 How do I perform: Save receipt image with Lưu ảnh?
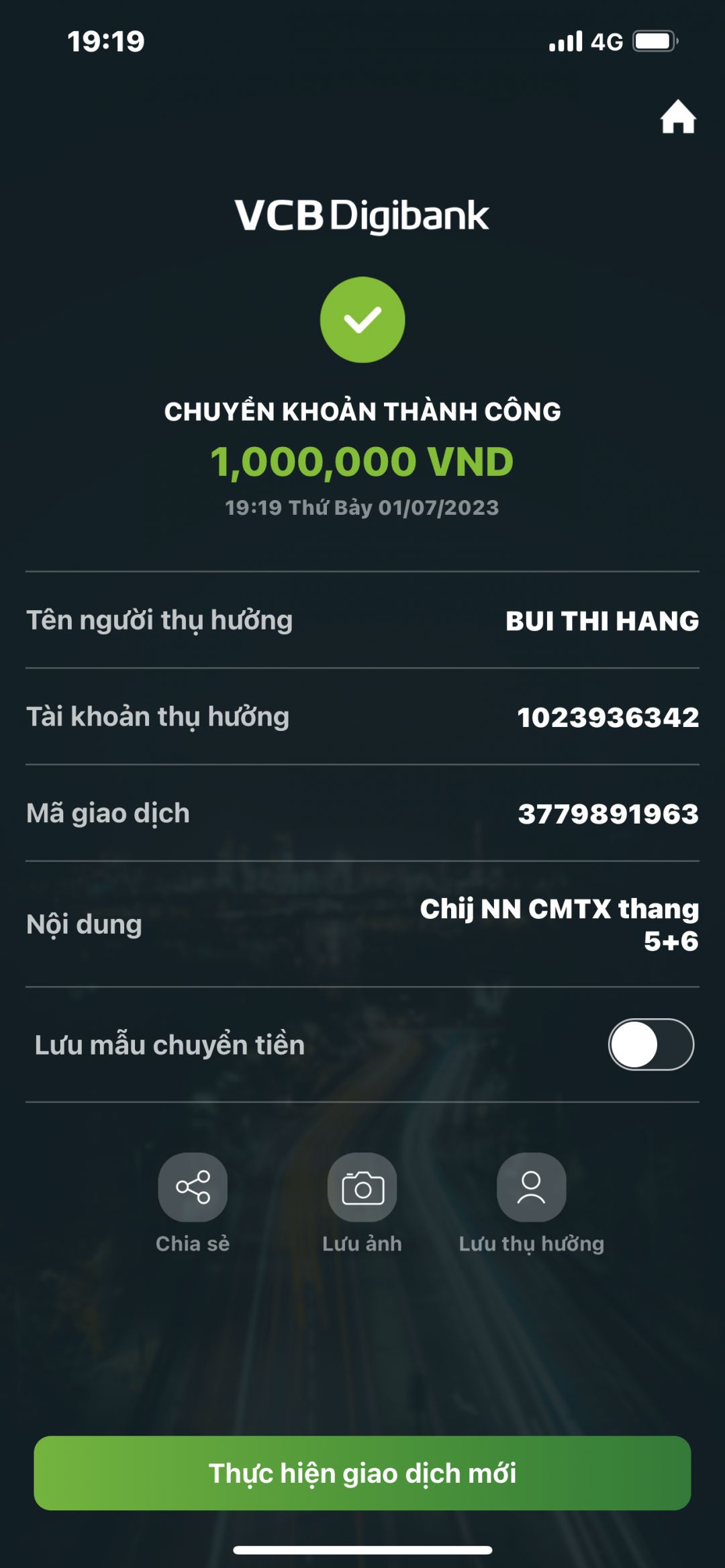click(362, 1187)
